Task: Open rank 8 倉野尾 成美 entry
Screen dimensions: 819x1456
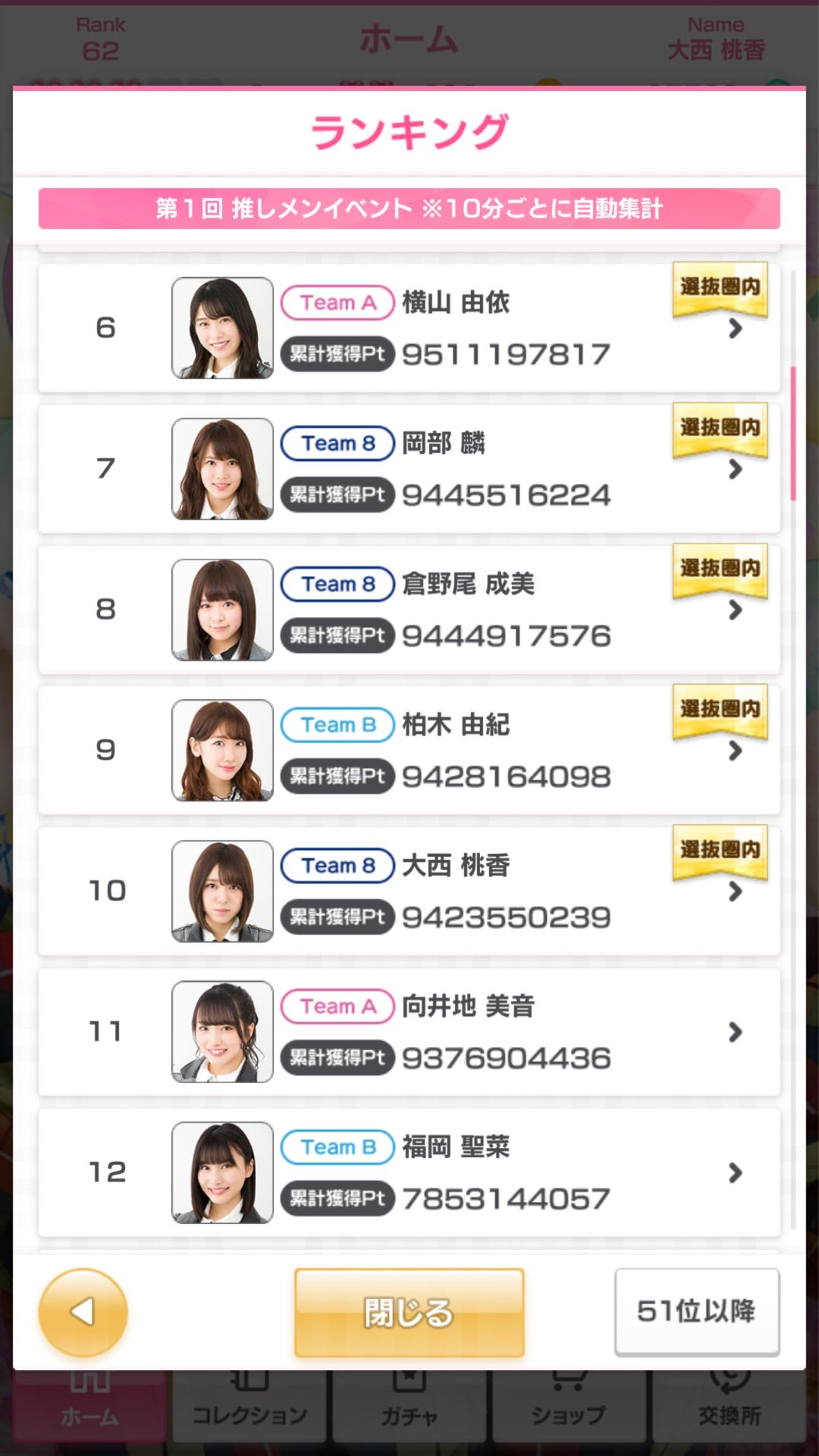Action: pos(409,610)
